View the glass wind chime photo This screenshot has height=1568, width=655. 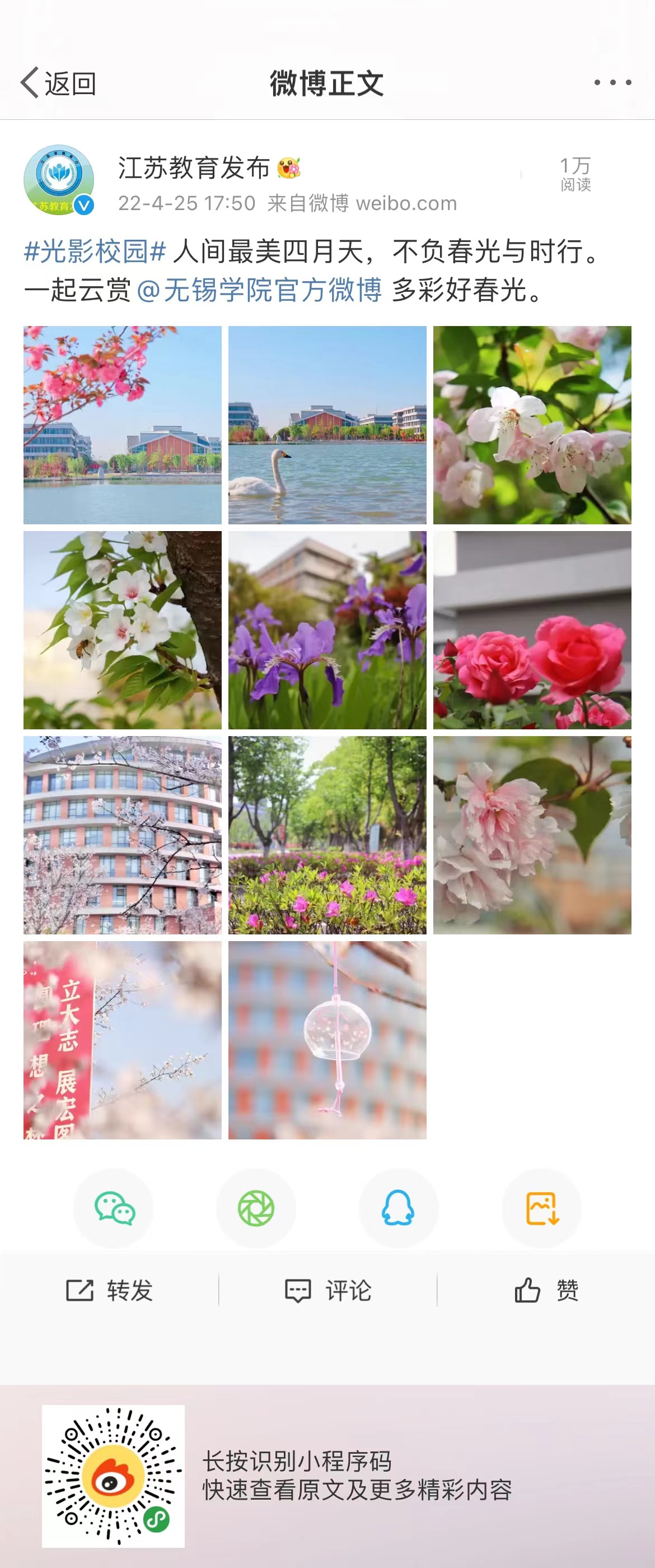327,1040
